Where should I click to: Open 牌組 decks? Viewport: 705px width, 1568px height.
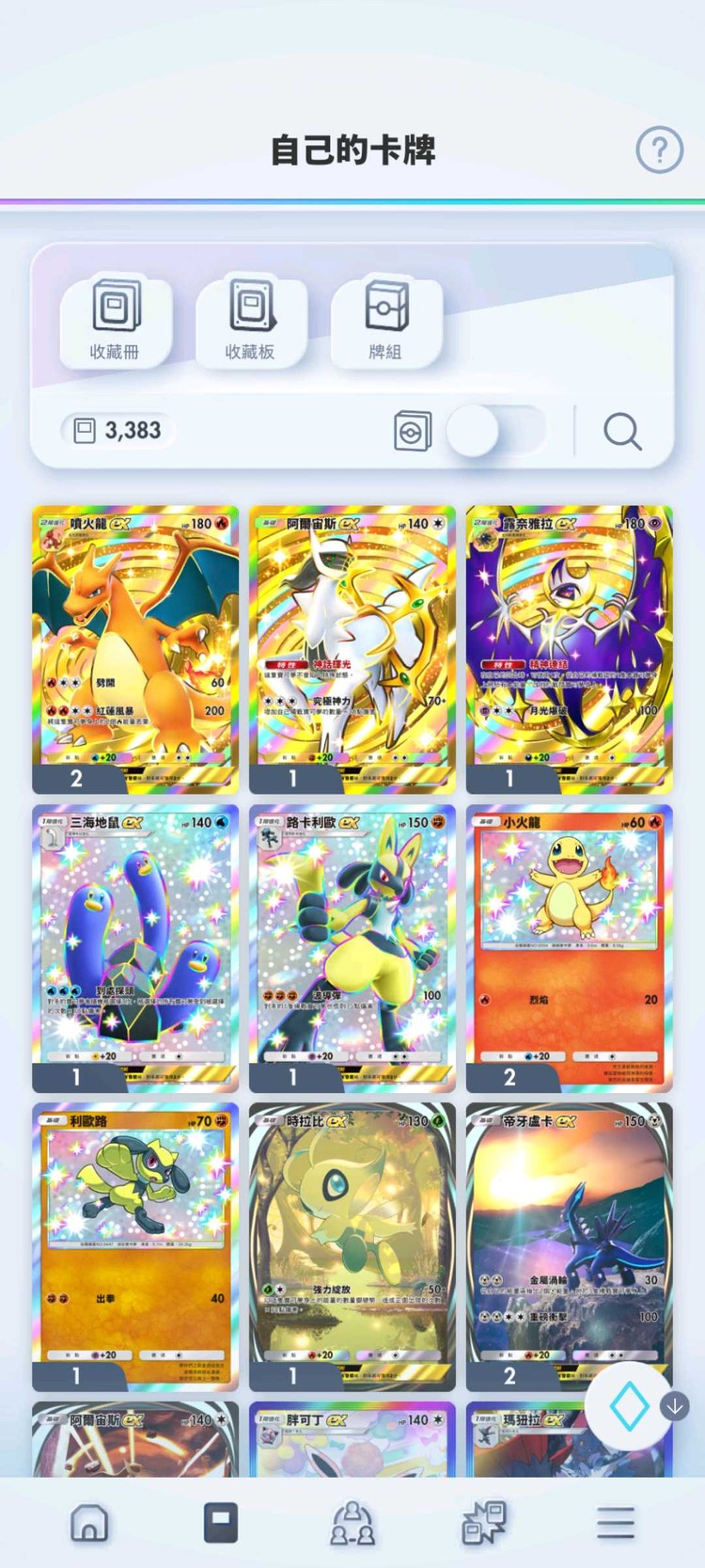385,321
